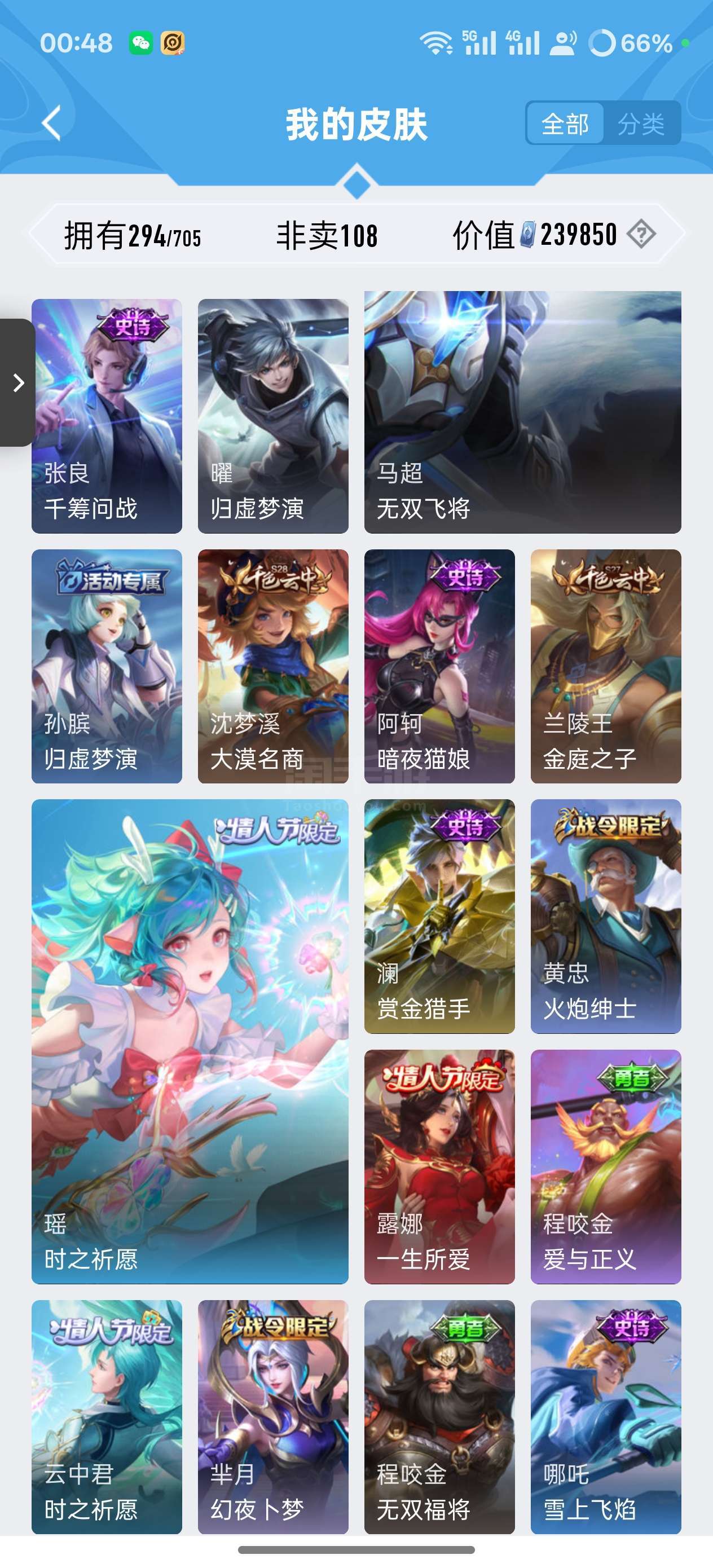Open 阿轲 暗夜猫娘 skin card

(439, 666)
